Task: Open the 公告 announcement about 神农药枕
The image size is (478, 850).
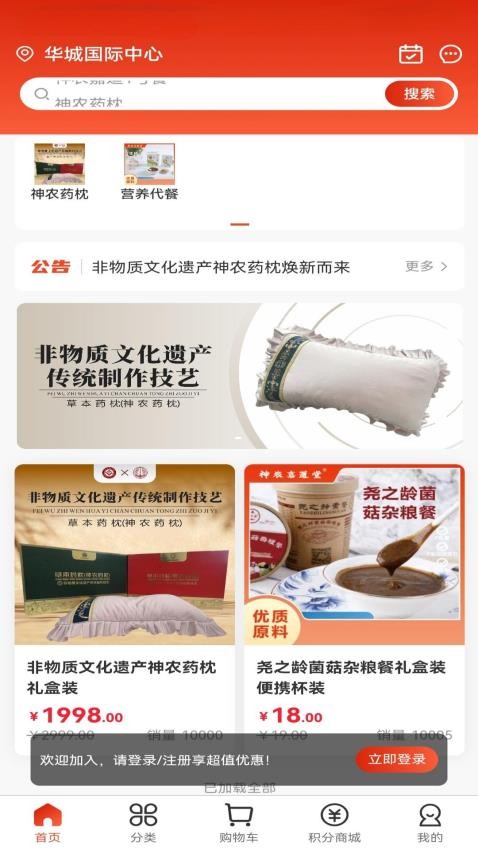Action: tap(221, 267)
